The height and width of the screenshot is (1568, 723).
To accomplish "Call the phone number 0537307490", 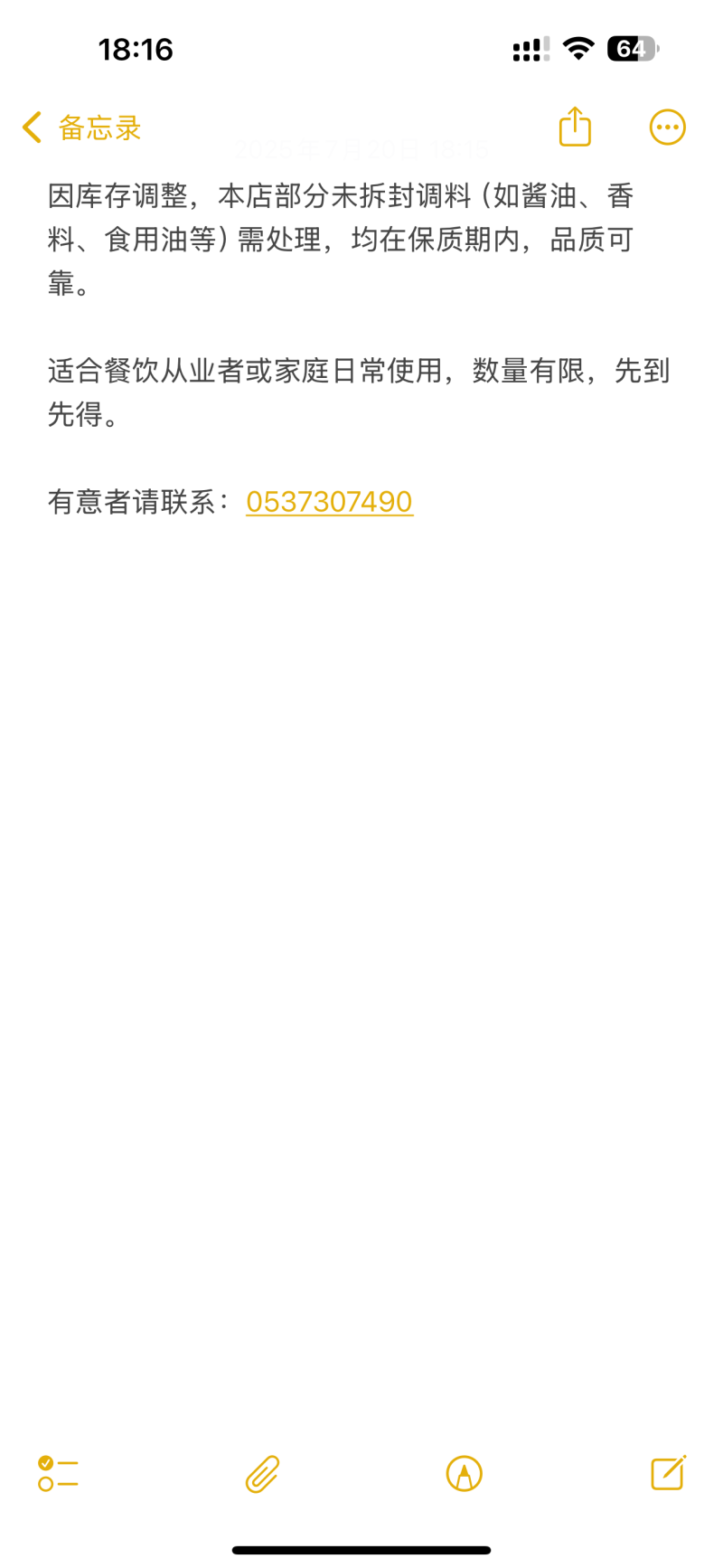I will pos(330,502).
